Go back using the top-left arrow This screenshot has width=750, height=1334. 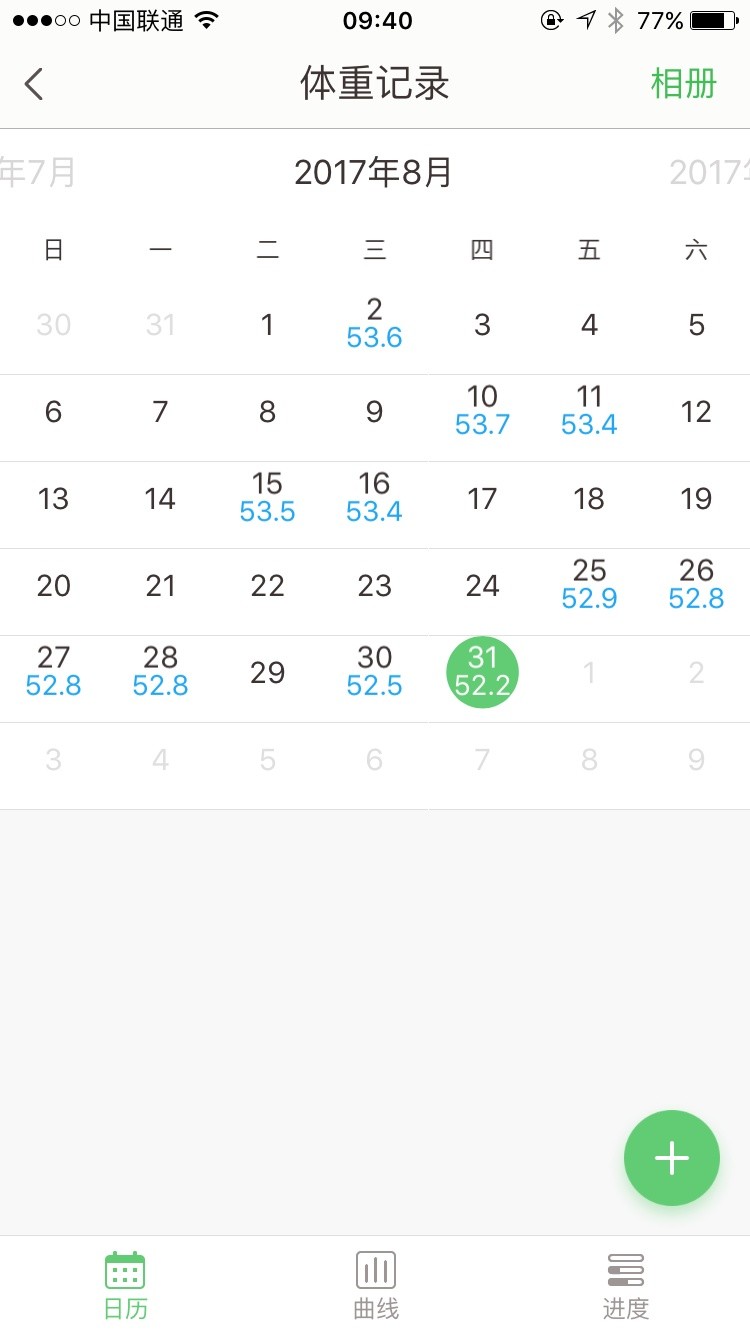[34, 84]
